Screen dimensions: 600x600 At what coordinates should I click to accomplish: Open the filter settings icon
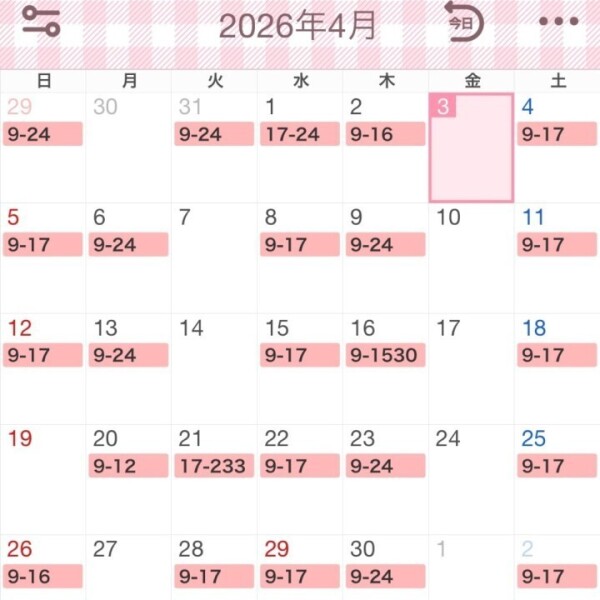pyautogui.click(x=41, y=22)
